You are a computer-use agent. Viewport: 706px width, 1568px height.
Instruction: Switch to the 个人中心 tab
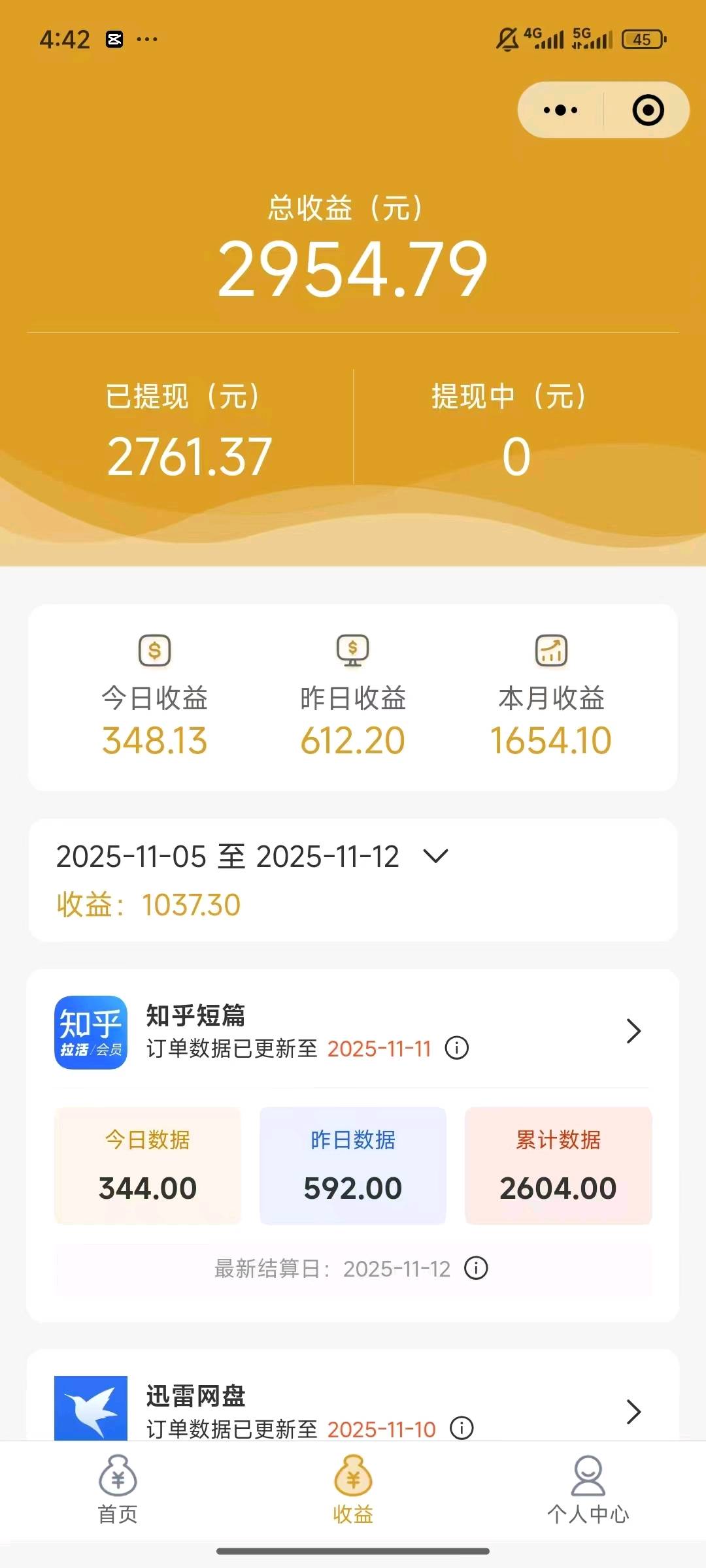tap(589, 1496)
